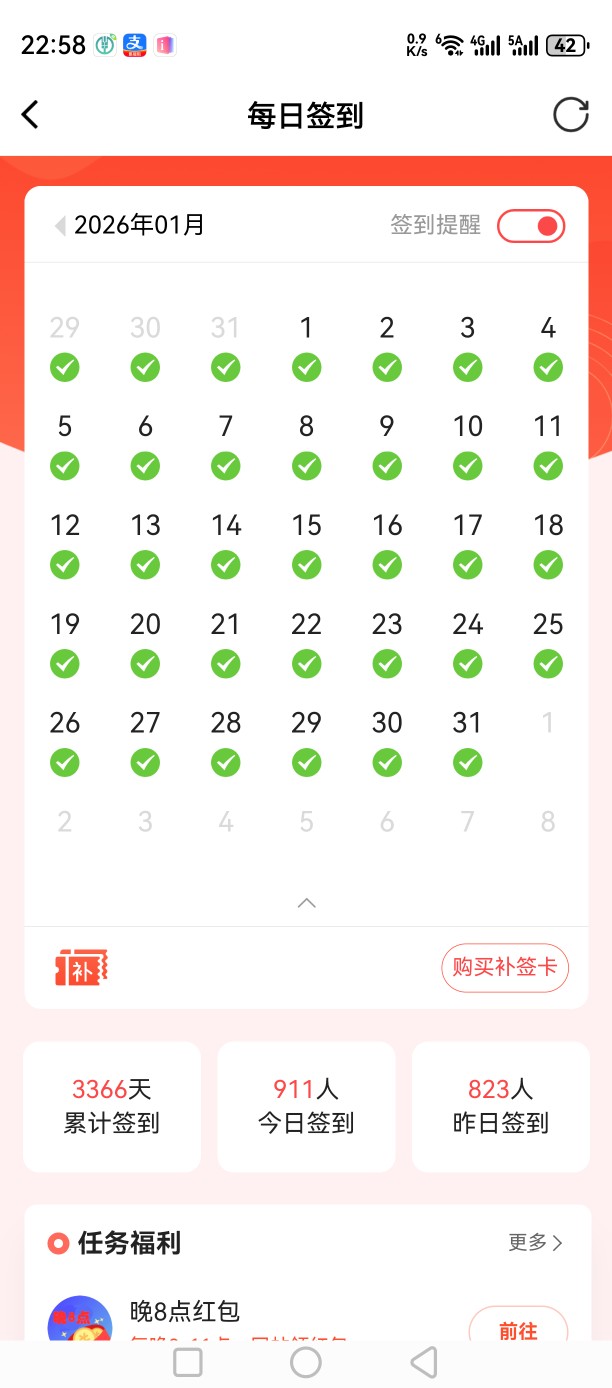Viewport: 612px width, 1388px height.
Task: Open the system recent apps view
Action: point(188,1362)
